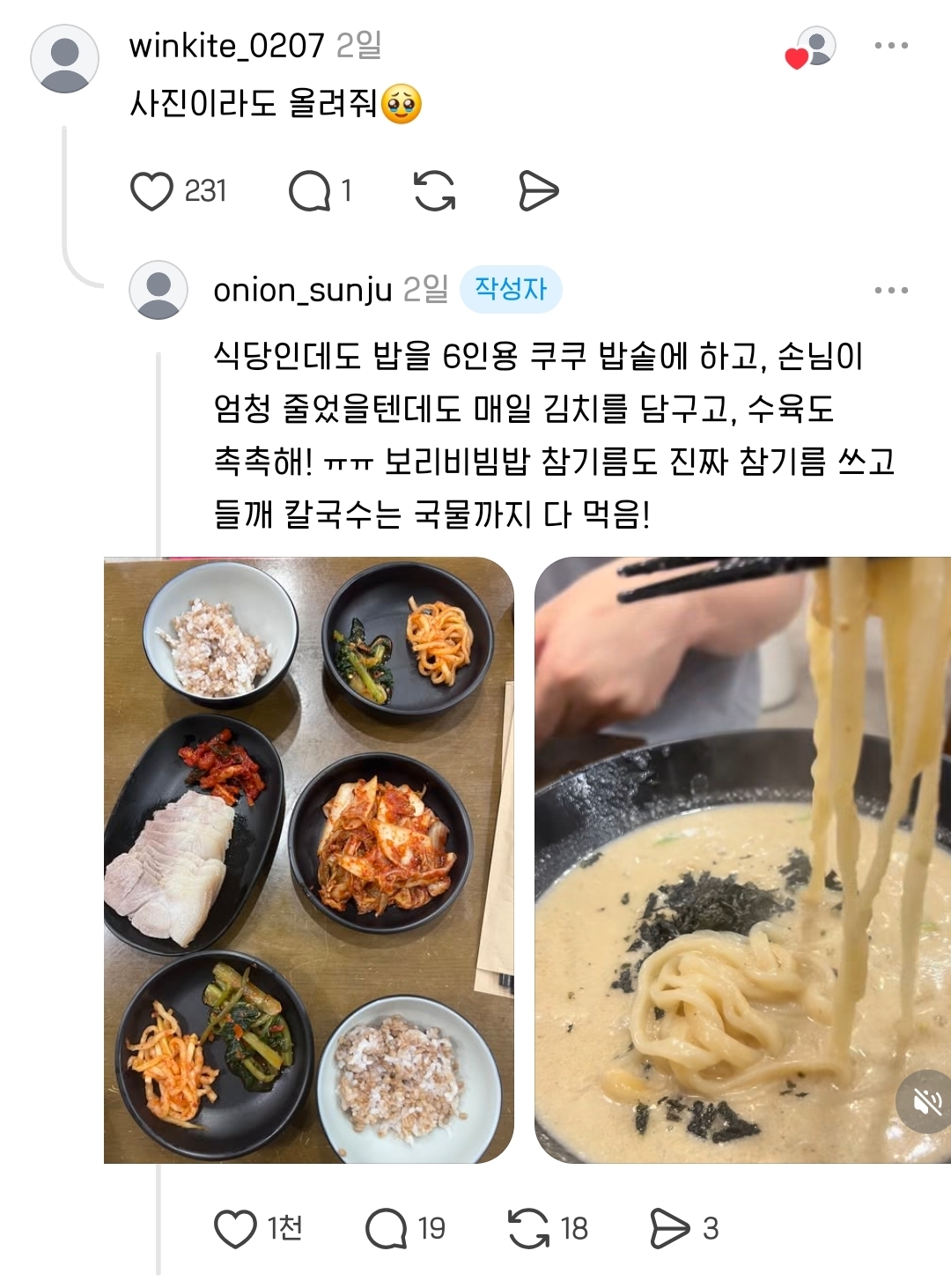Open overflow menu on winkite_0207's comment
This screenshot has width=951, height=1288.
coord(891,46)
